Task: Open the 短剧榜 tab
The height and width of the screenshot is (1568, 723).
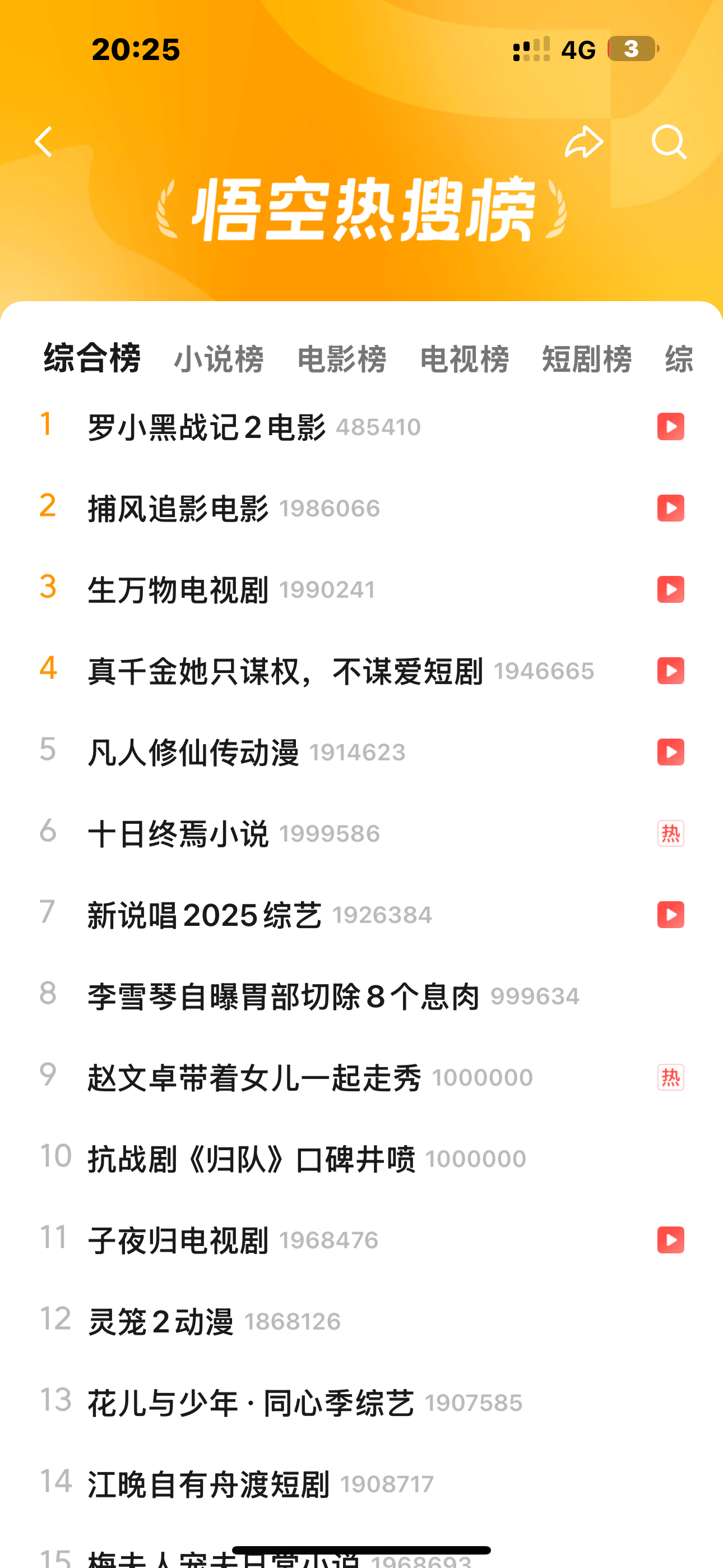Action: tap(587, 358)
